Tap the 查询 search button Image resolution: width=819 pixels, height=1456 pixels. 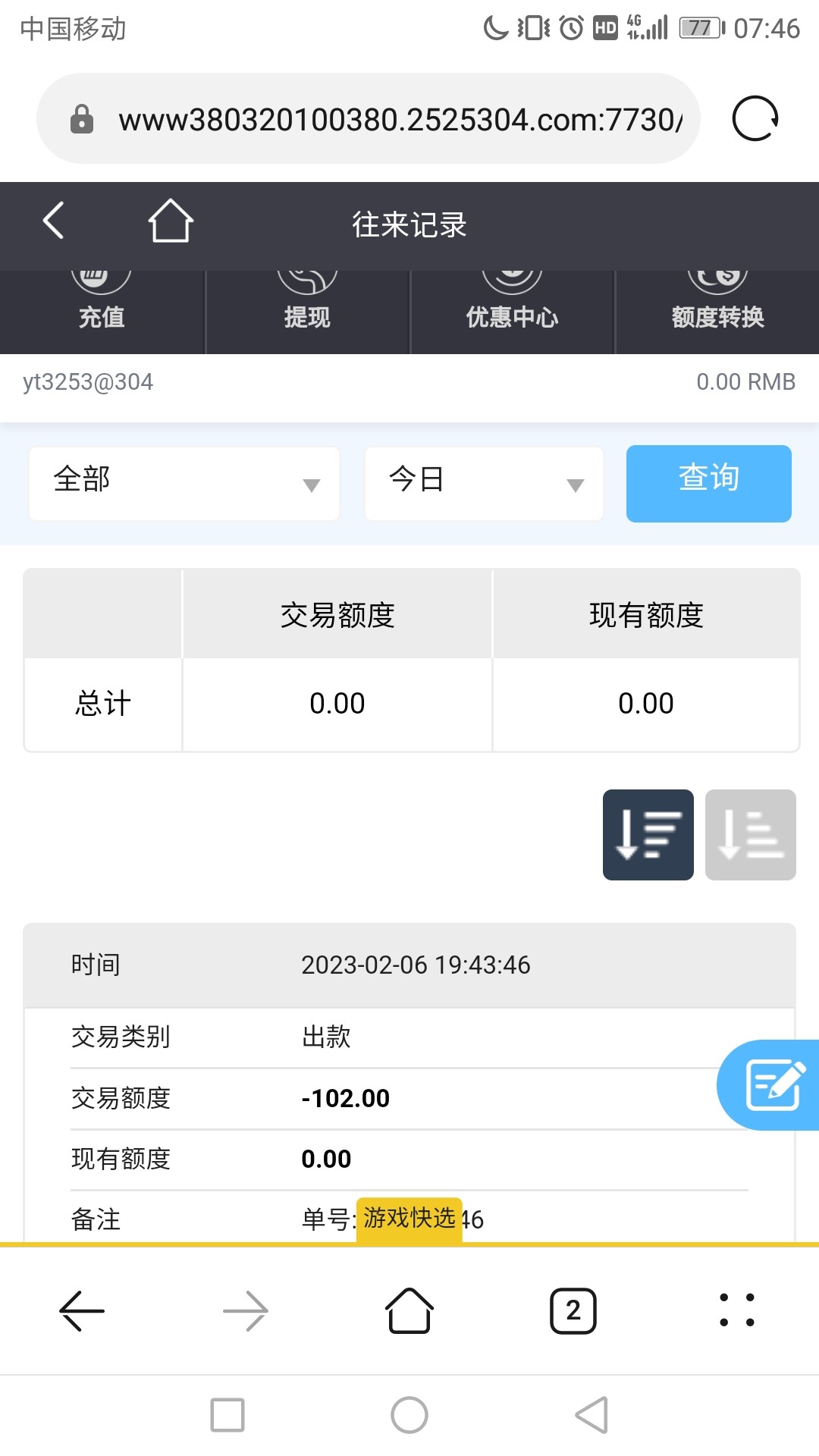[x=708, y=483]
